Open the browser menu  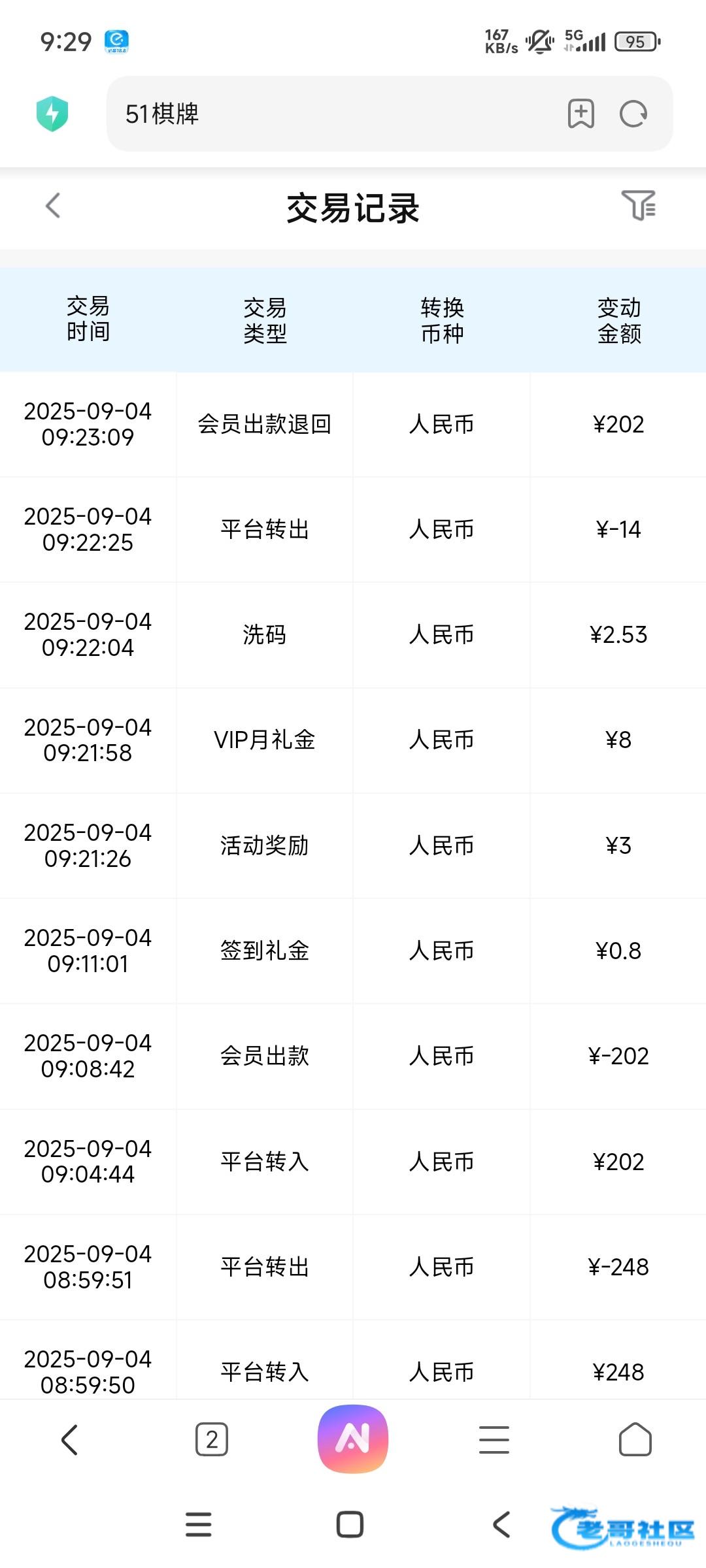pos(494,1440)
